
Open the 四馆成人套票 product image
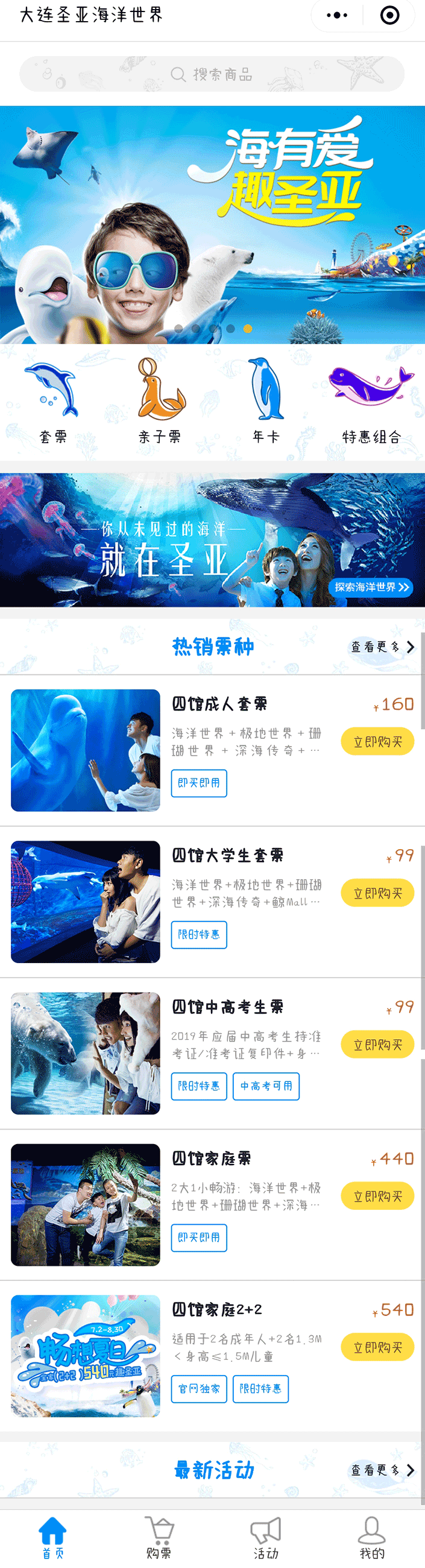coord(85,750)
